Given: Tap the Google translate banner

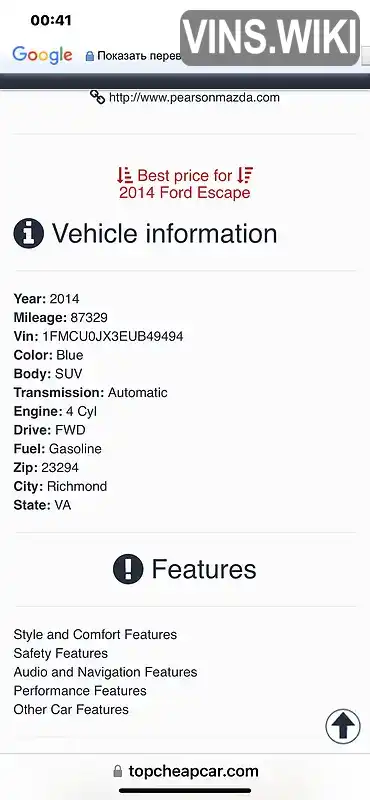Looking at the screenshot, I should pos(96,55).
